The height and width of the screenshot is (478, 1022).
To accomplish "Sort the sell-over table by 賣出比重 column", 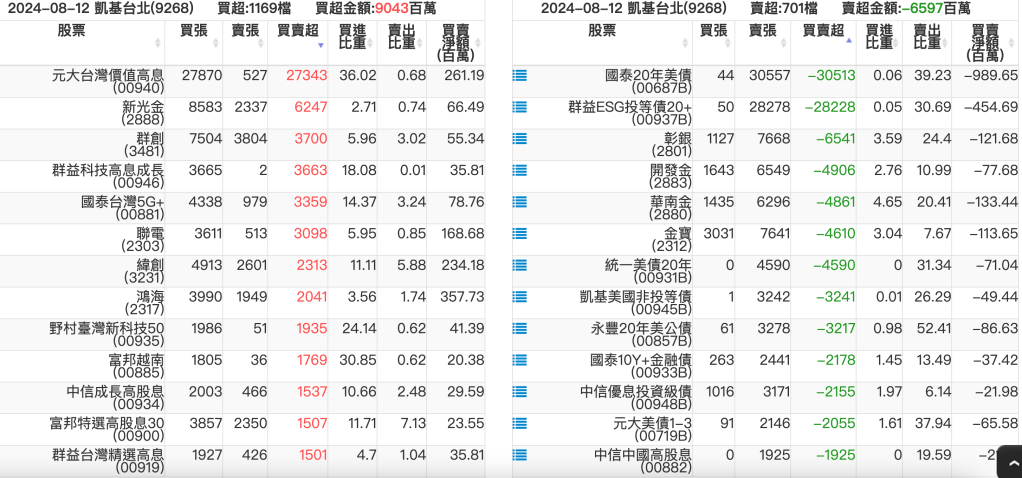I will pos(927,40).
